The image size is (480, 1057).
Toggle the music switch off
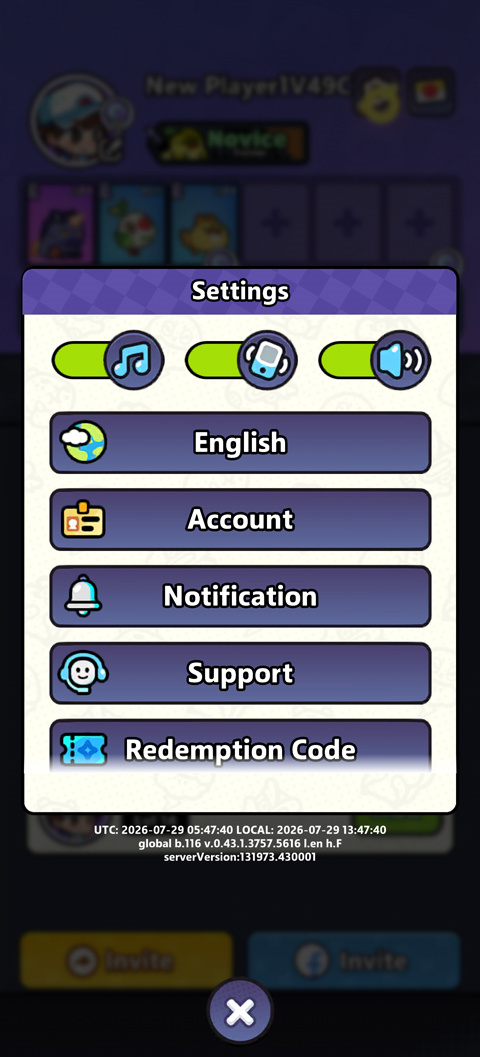108,360
